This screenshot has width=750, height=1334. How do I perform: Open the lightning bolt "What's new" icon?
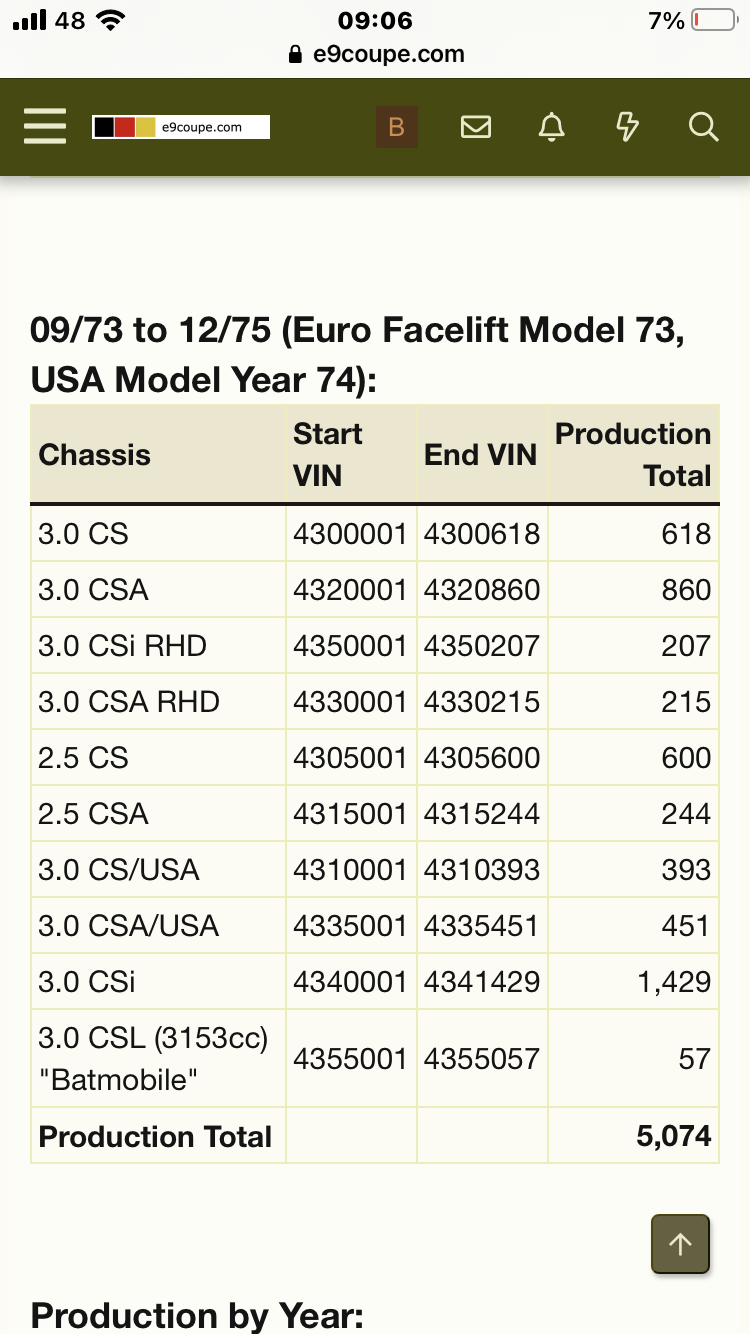point(627,127)
